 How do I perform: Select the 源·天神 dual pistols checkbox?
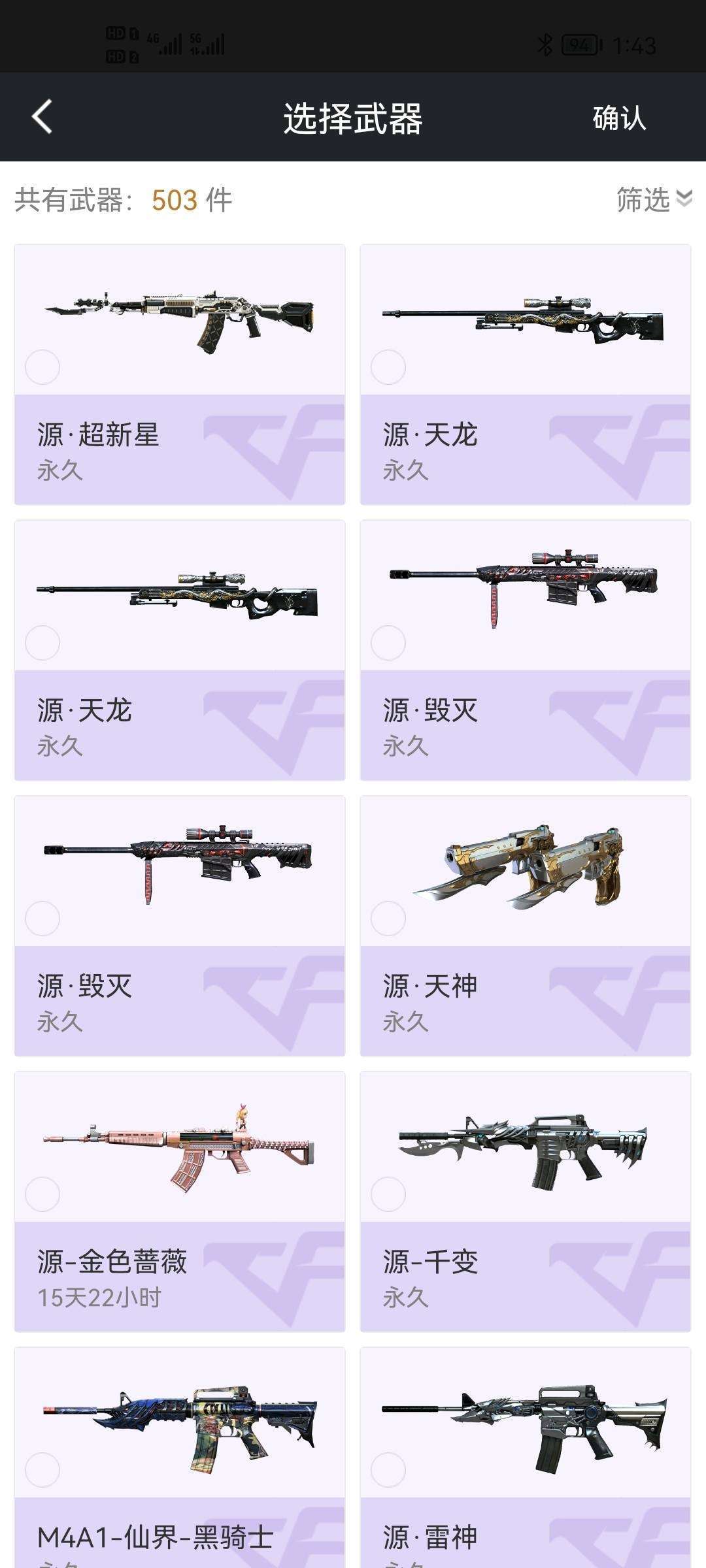click(388, 919)
